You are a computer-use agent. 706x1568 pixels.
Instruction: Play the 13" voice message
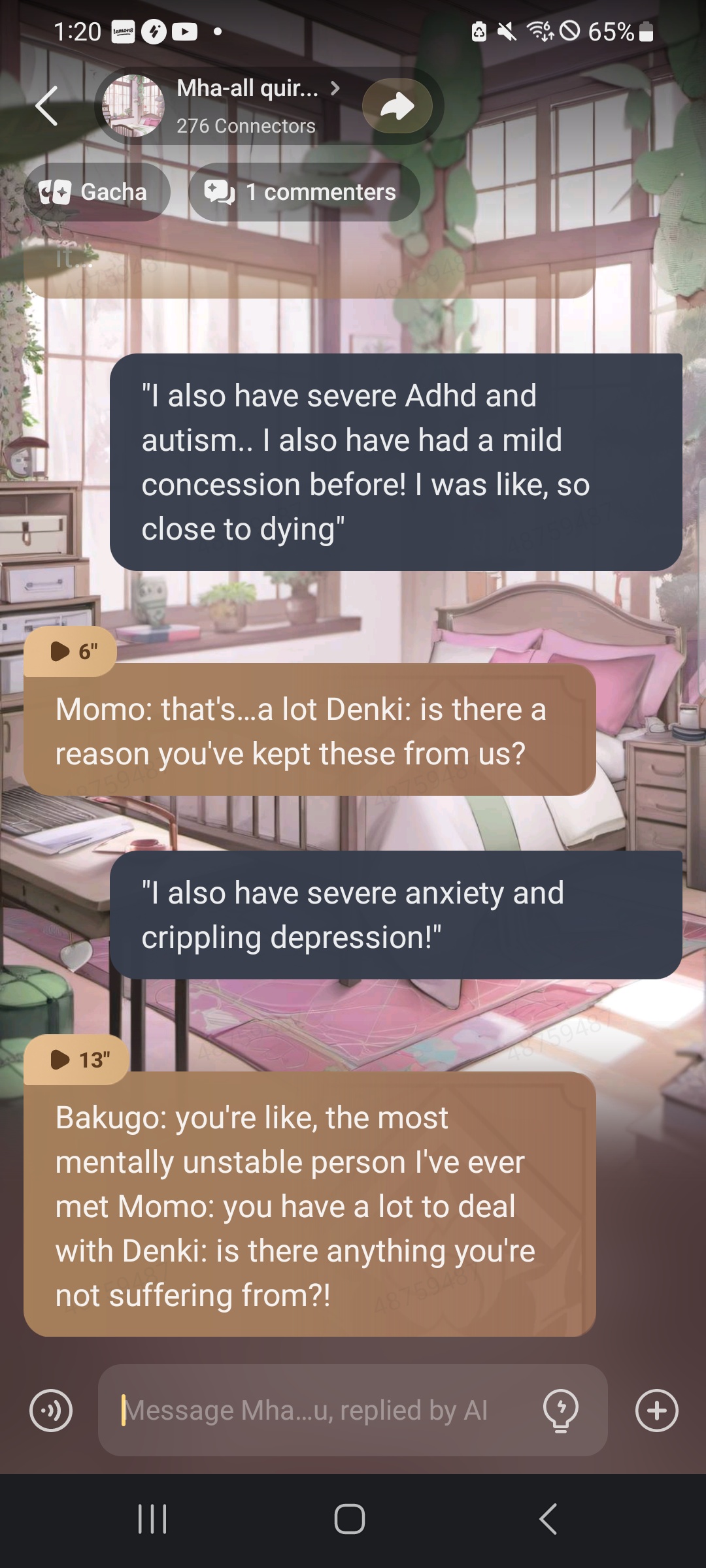pyautogui.click(x=76, y=1059)
